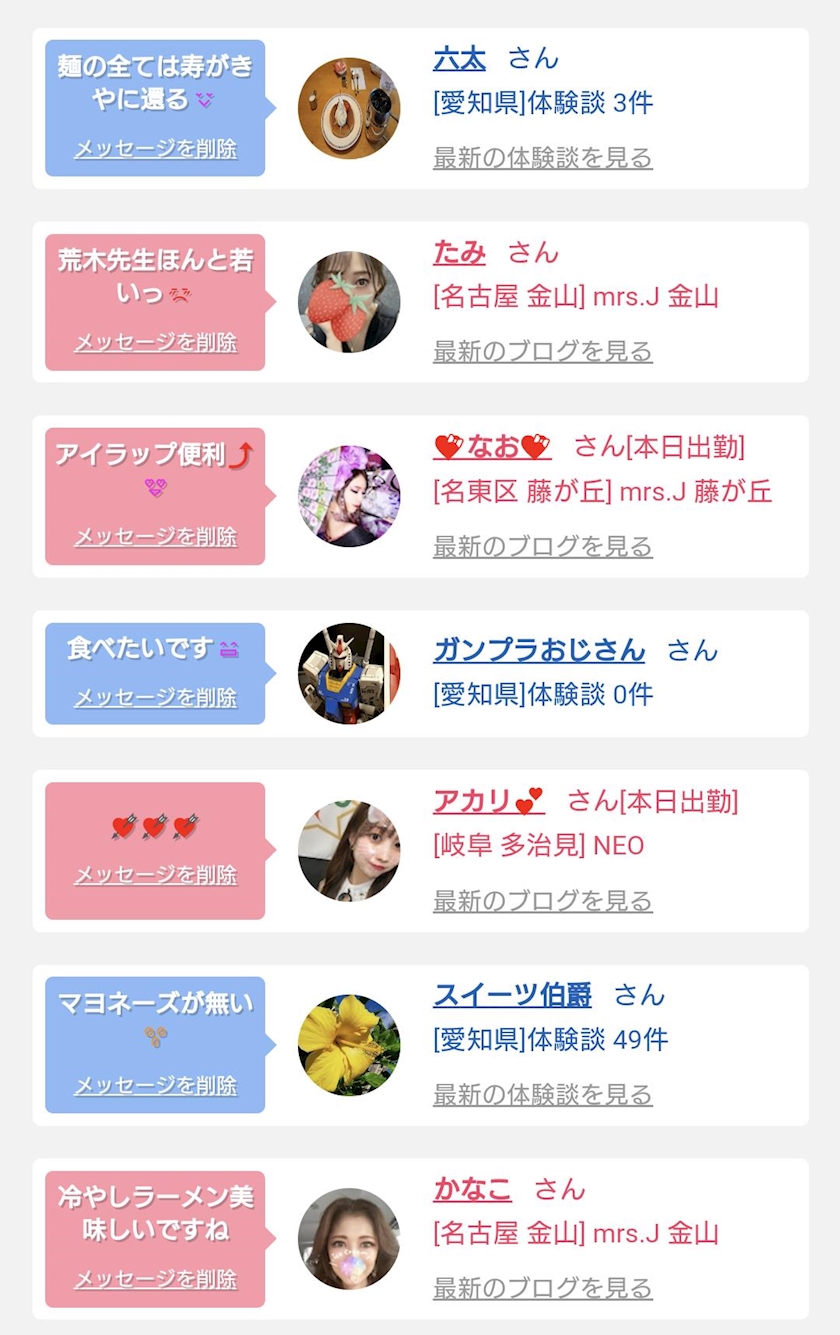View 六太's latest 体験談
This screenshot has height=1335, width=840.
(x=542, y=158)
